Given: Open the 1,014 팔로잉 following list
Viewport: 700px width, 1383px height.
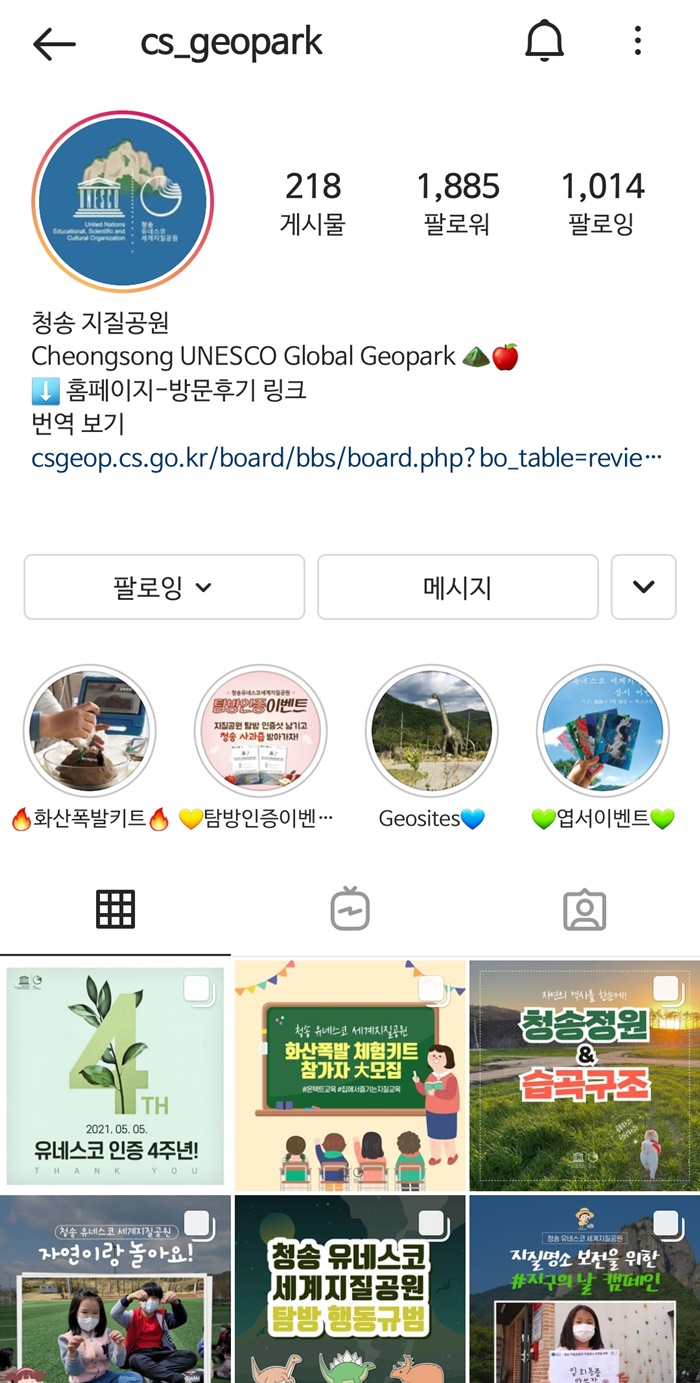Looking at the screenshot, I should coord(602,201).
